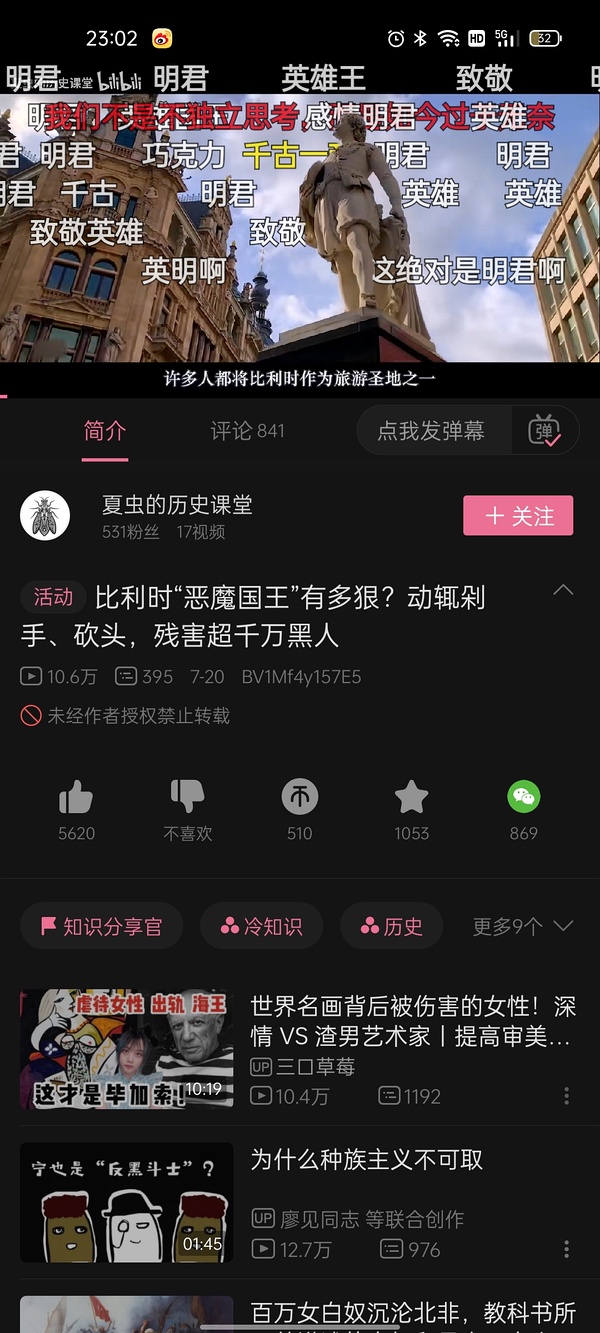Give coins to this video
Image resolution: width=600 pixels, height=1333 pixels.
click(x=299, y=798)
